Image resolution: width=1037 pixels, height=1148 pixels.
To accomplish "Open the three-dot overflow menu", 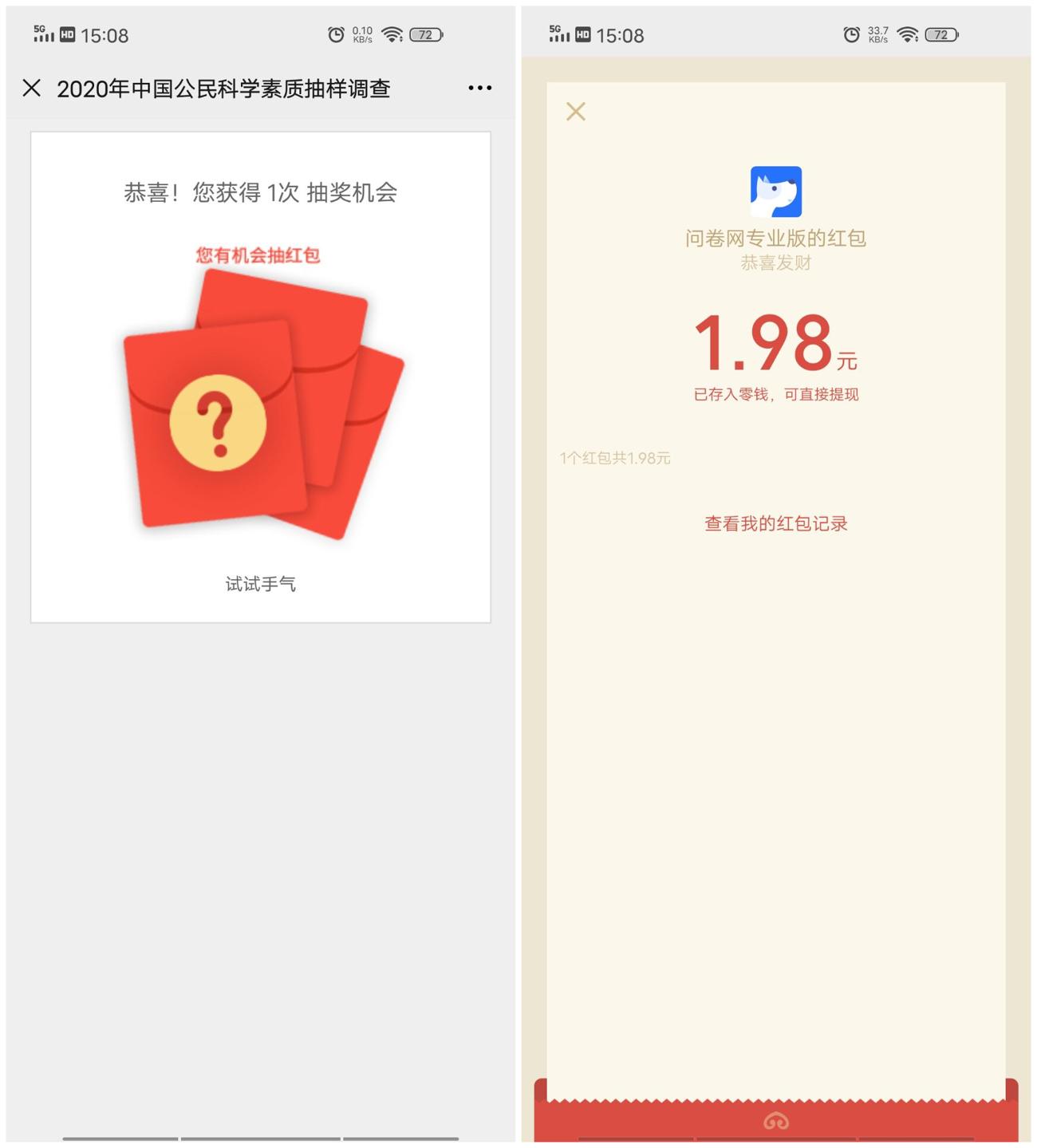I will point(479,88).
